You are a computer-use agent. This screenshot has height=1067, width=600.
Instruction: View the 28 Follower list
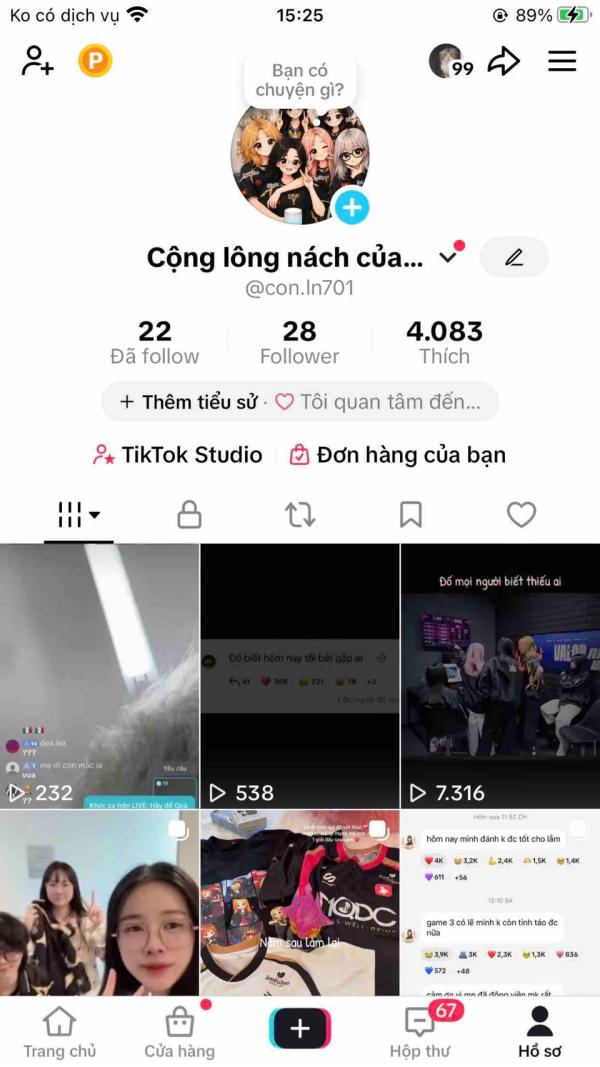(x=299, y=343)
